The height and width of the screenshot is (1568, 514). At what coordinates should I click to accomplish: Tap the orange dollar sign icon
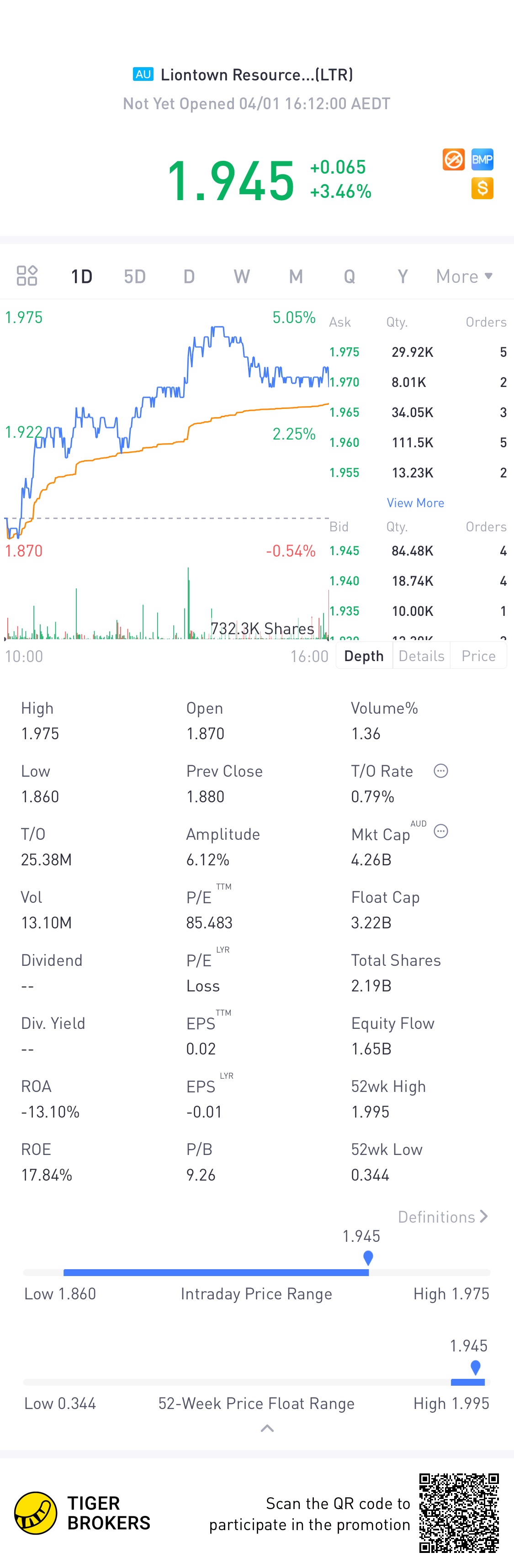[x=482, y=188]
